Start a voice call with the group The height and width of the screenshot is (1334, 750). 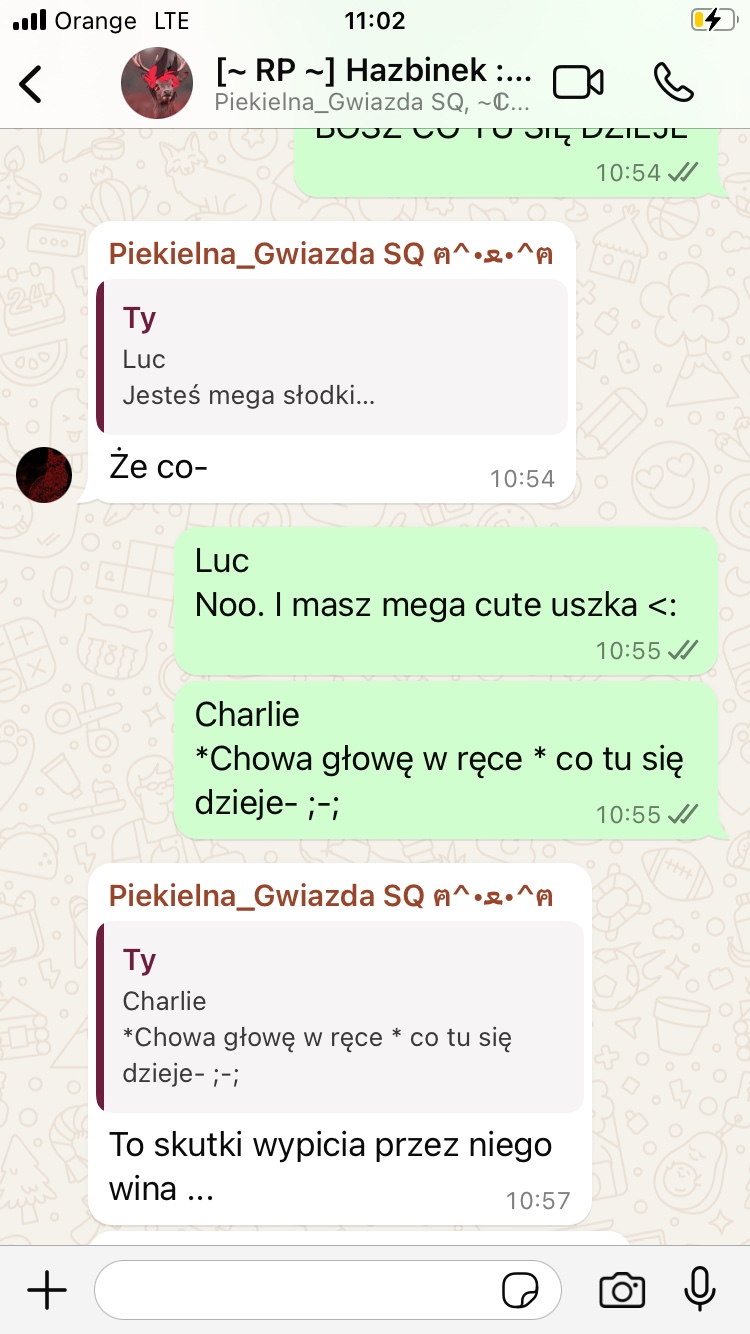673,83
